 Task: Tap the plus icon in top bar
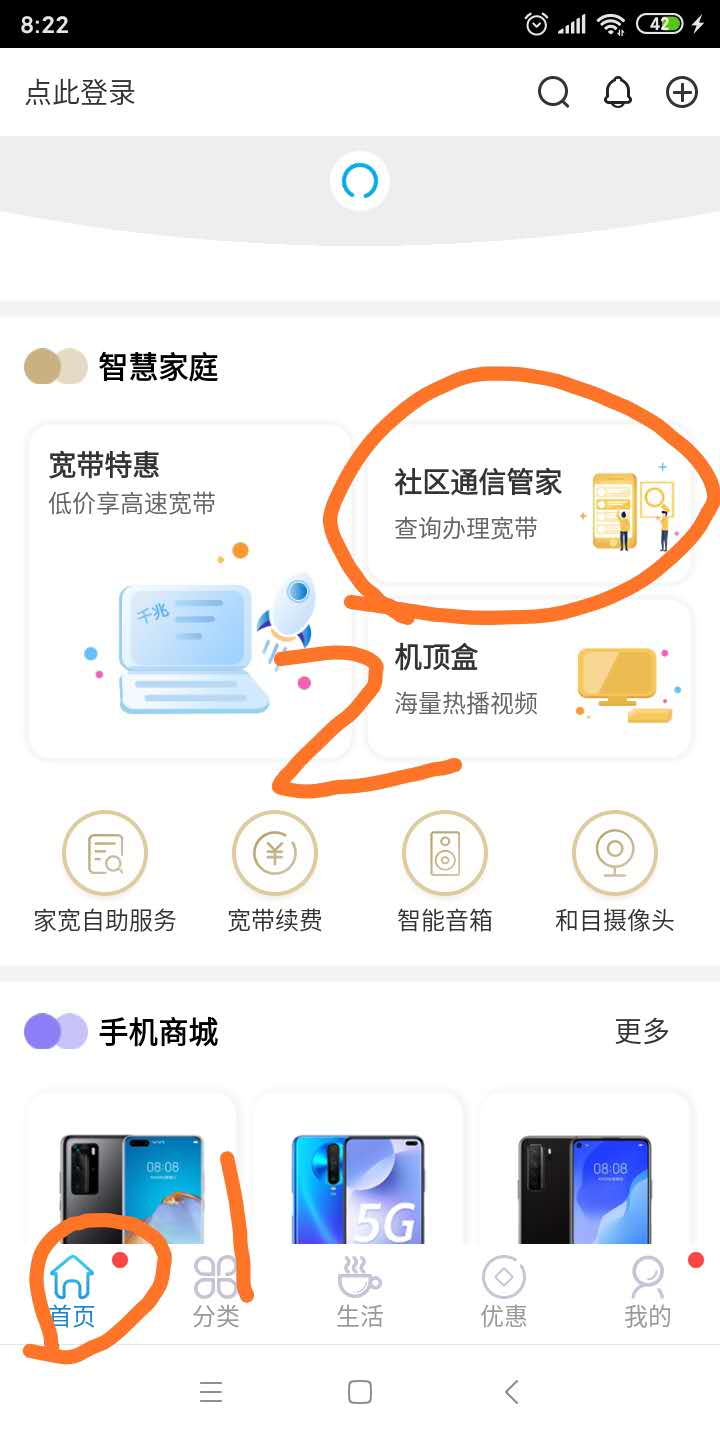click(x=682, y=93)
